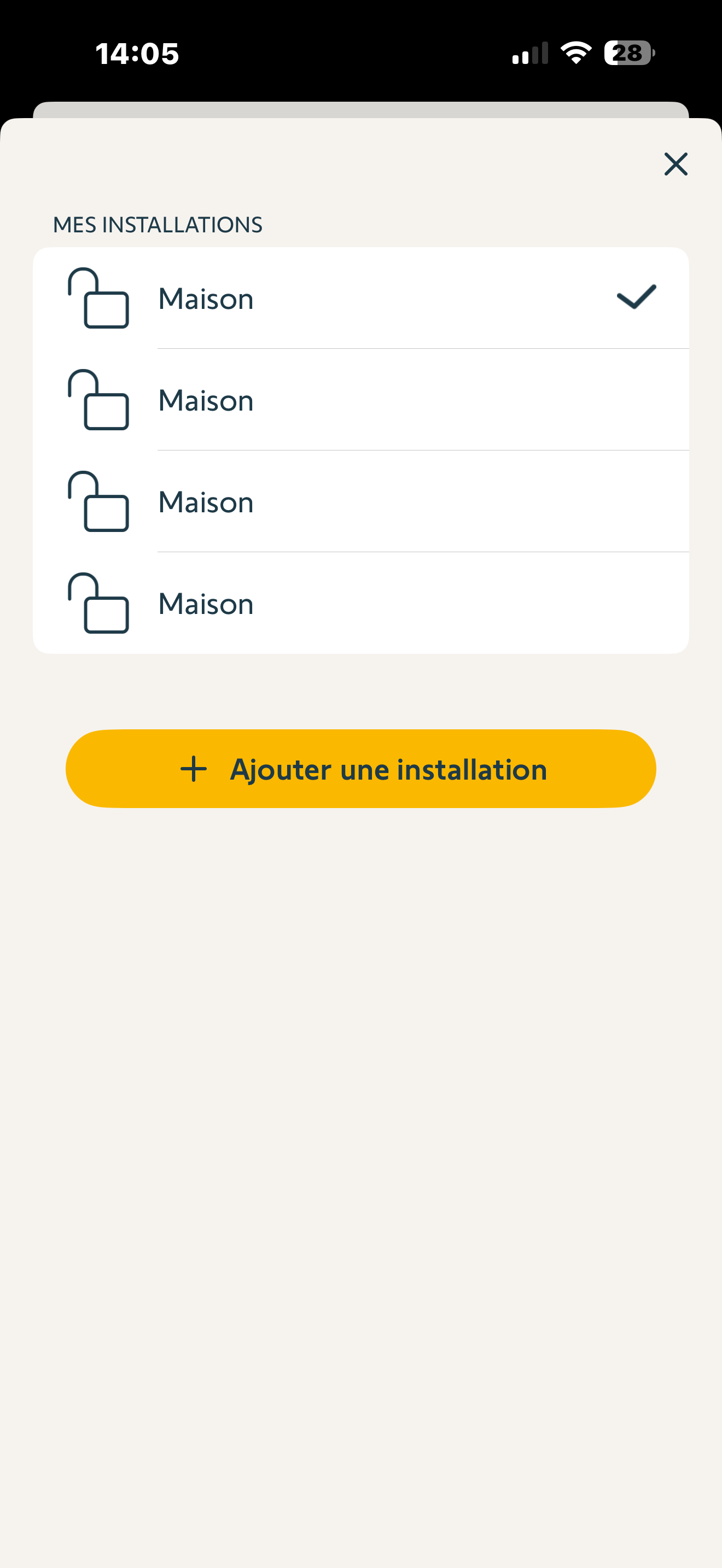Select the checked Maison installation
This screenshot has width=722, height=1568.
360,299
